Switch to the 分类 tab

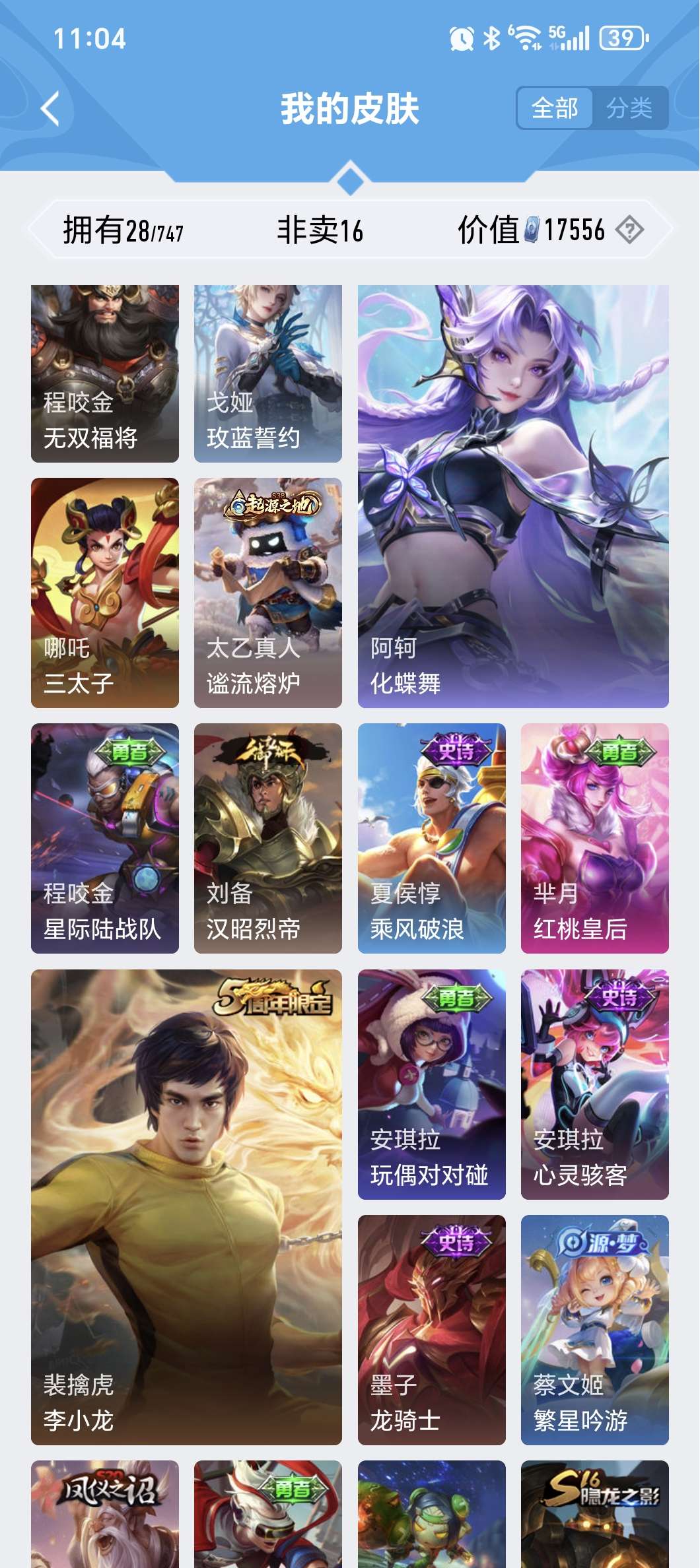point(629,108)
